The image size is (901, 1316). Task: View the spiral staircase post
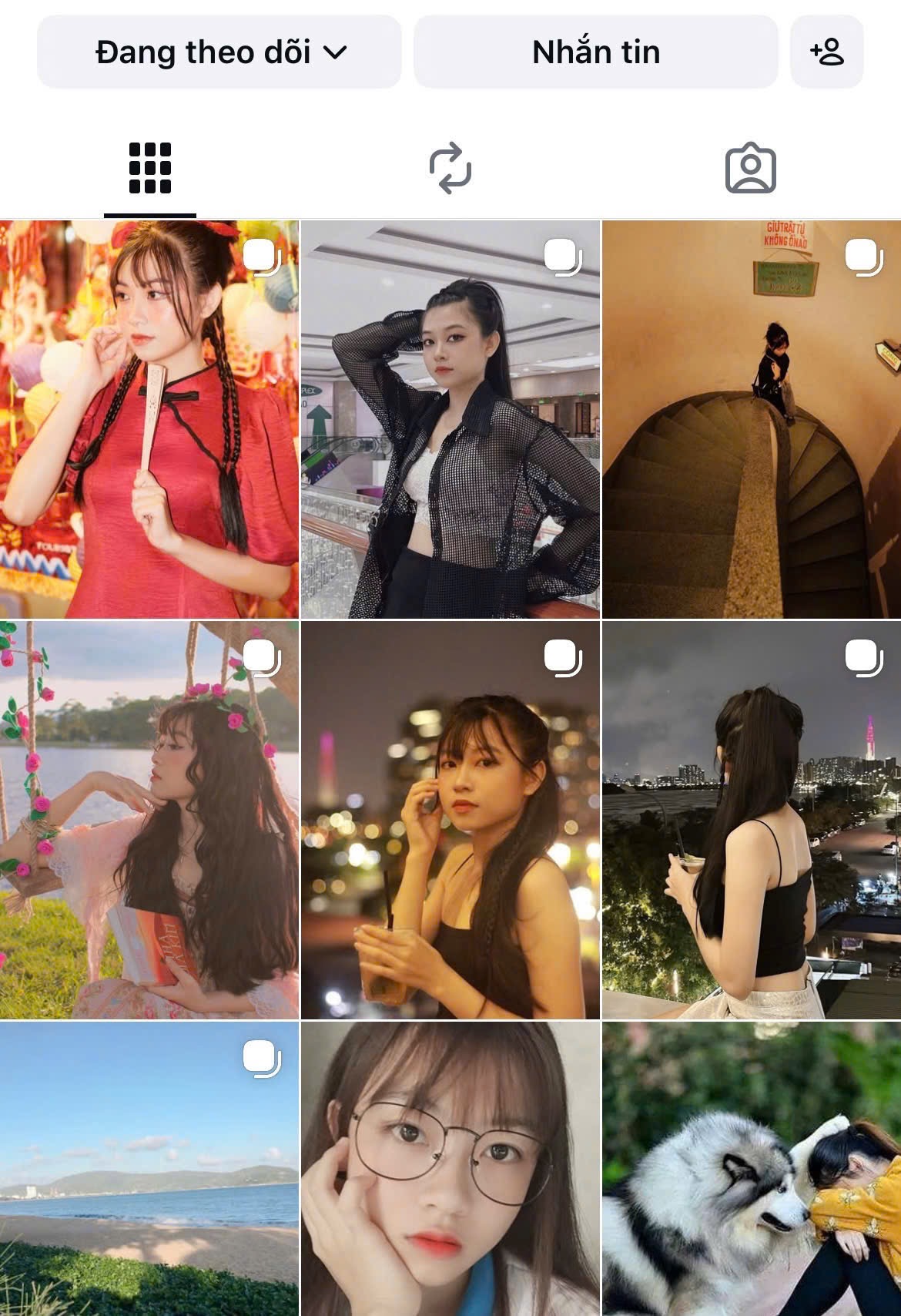(751, 420)
